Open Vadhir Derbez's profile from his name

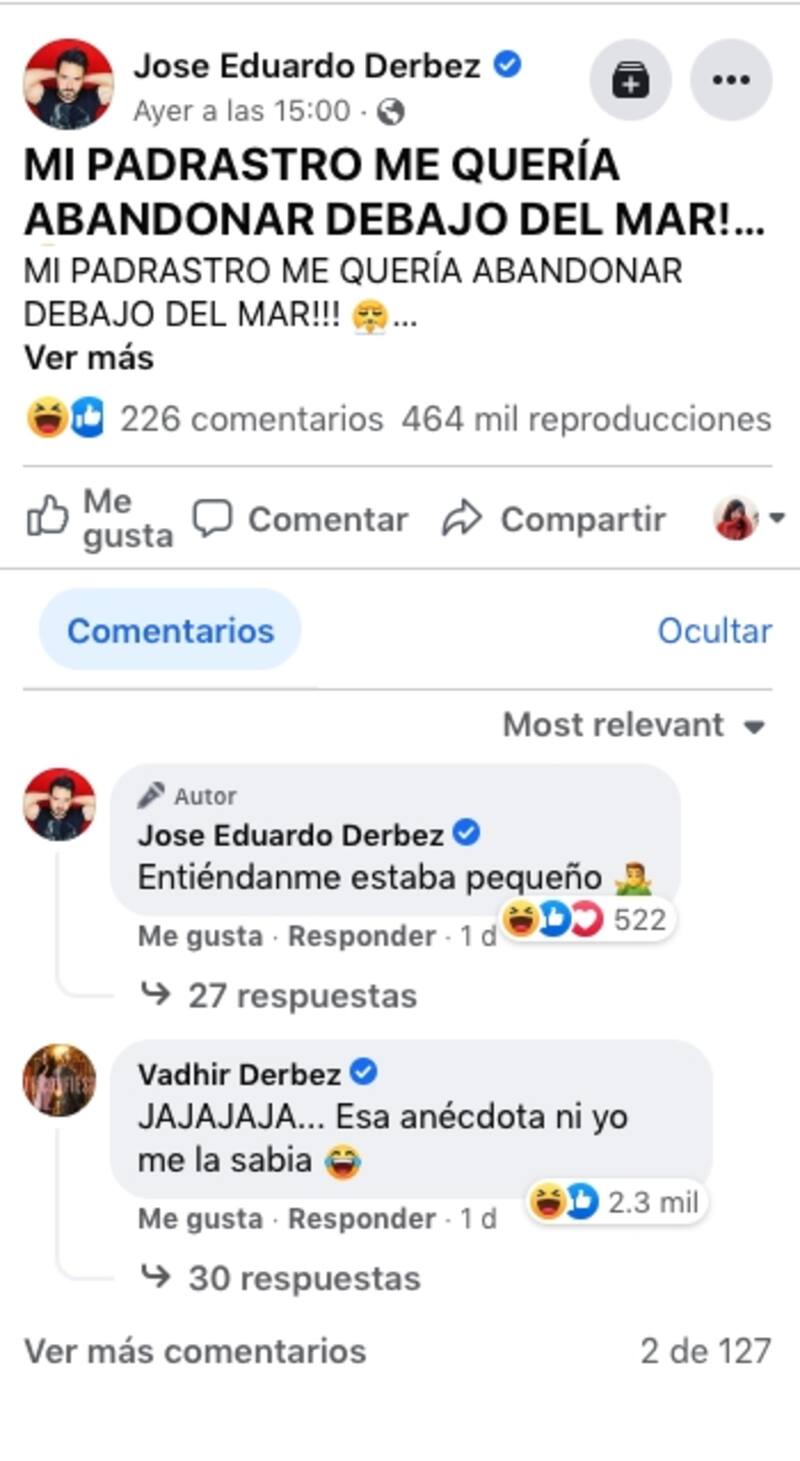(x=239, y=1074)
